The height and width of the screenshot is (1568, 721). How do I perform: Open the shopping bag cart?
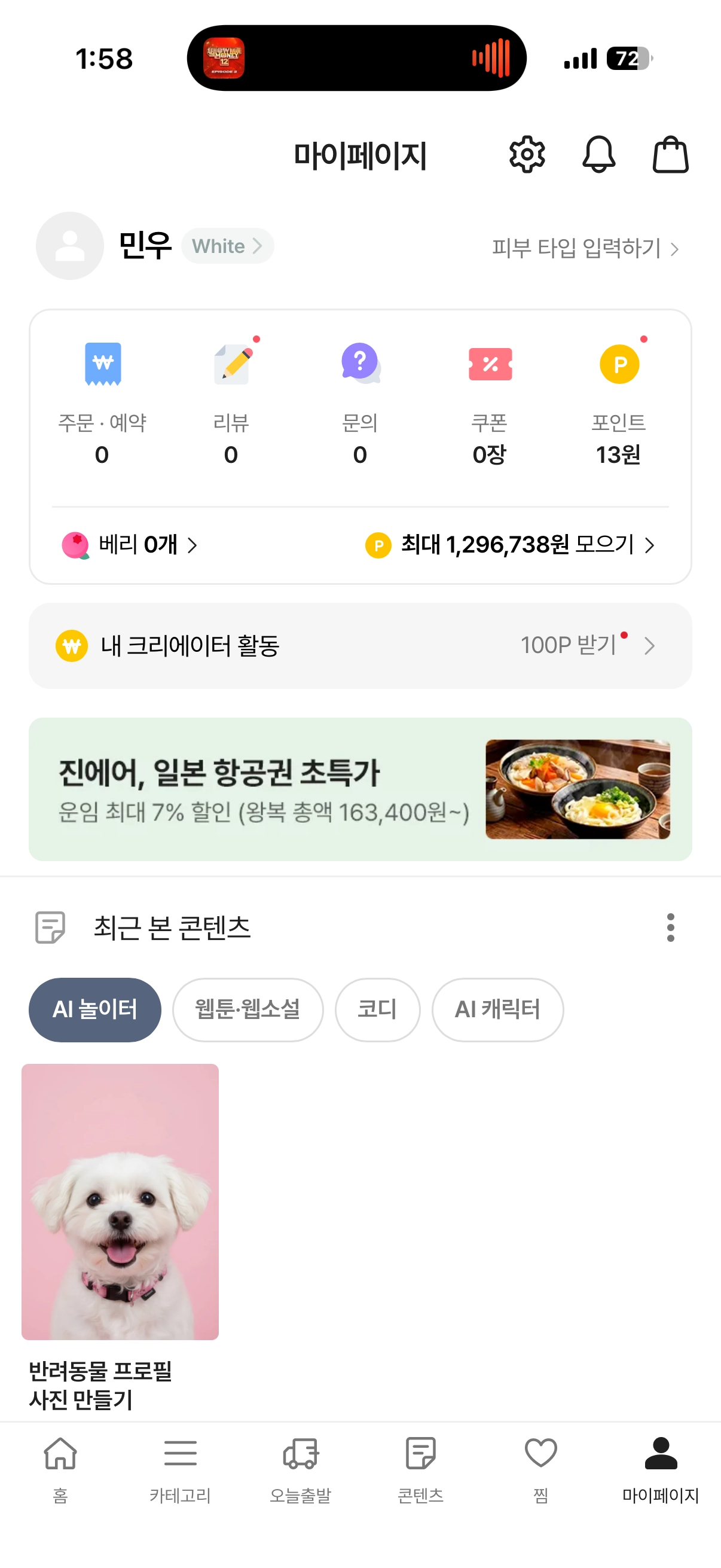670,155
